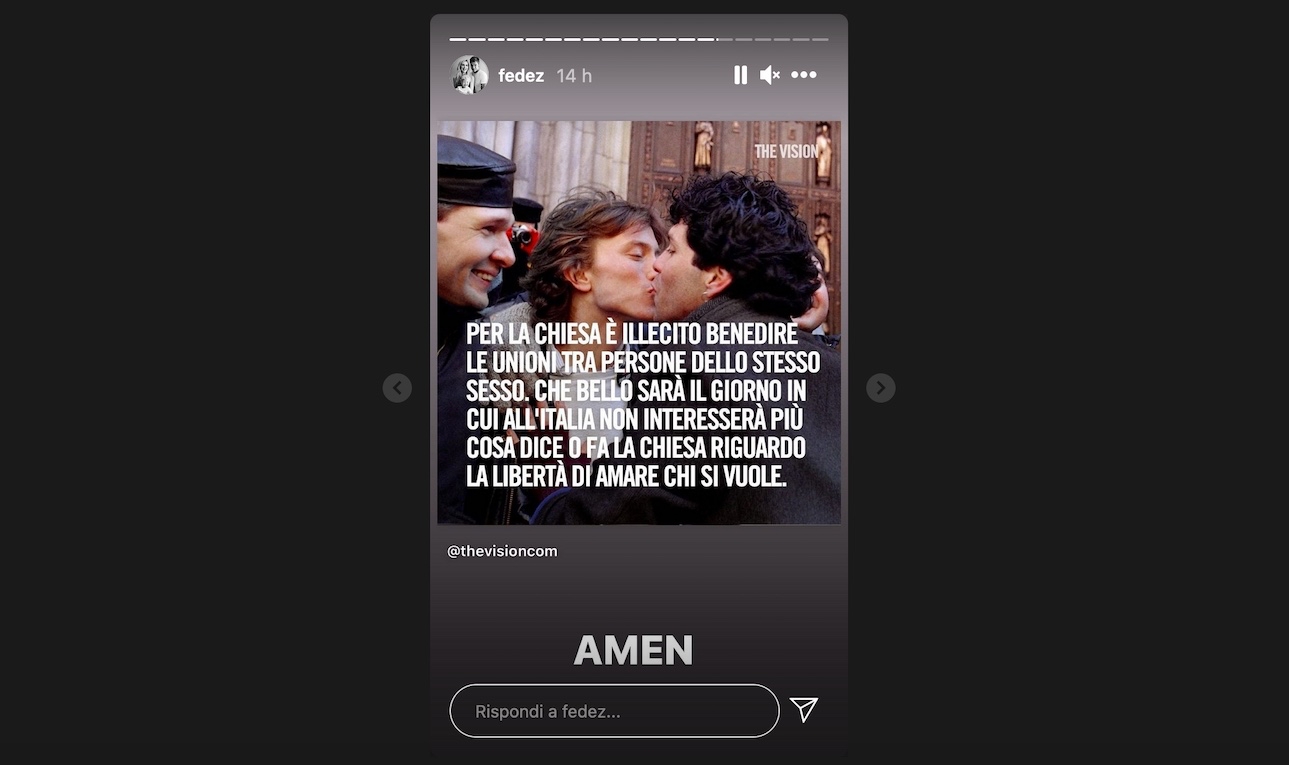Screen dimensions: 1289x765
Task: Skip to the next story
Action: (880, 388)
